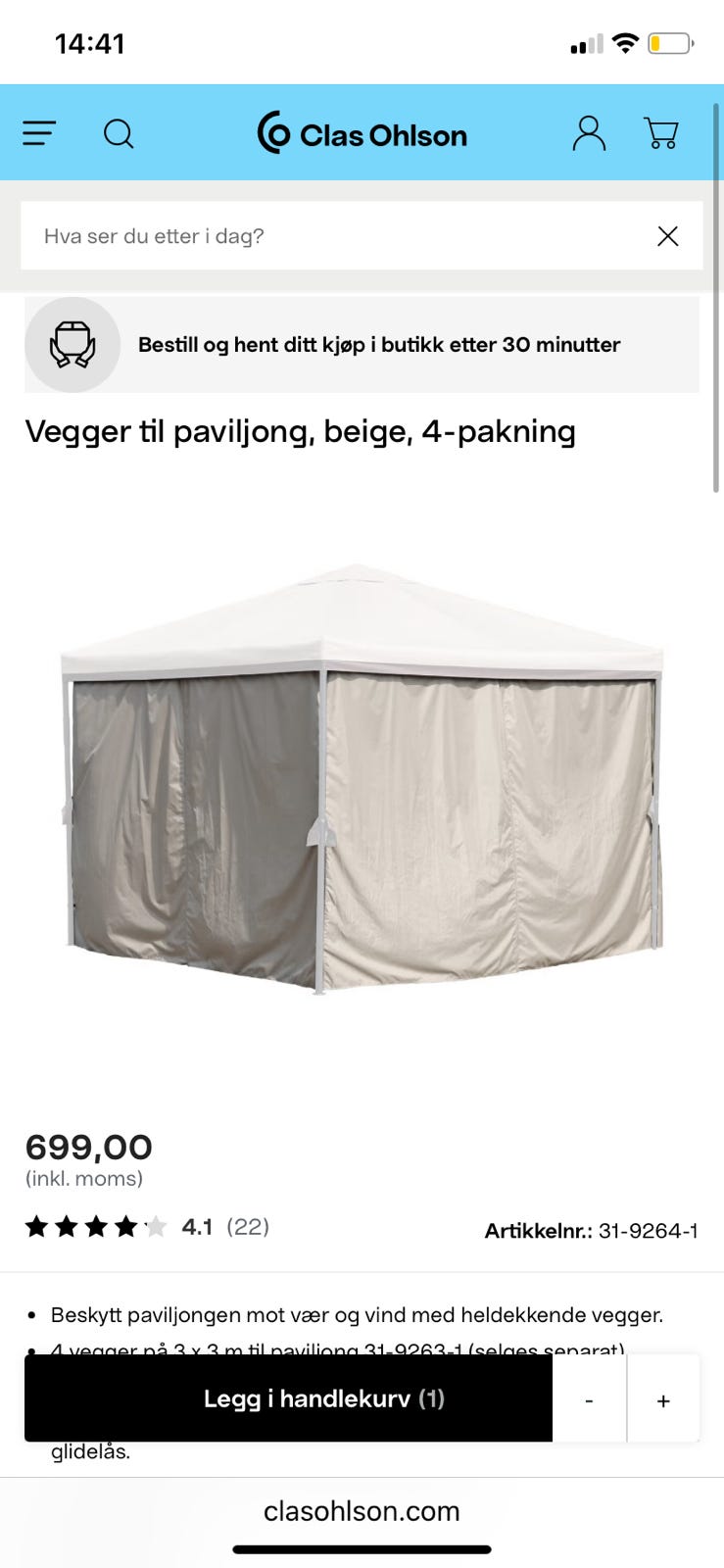Tap the Clas Ohlson logo
Viewport: 724px width, 1568px height.
point(362,134)
